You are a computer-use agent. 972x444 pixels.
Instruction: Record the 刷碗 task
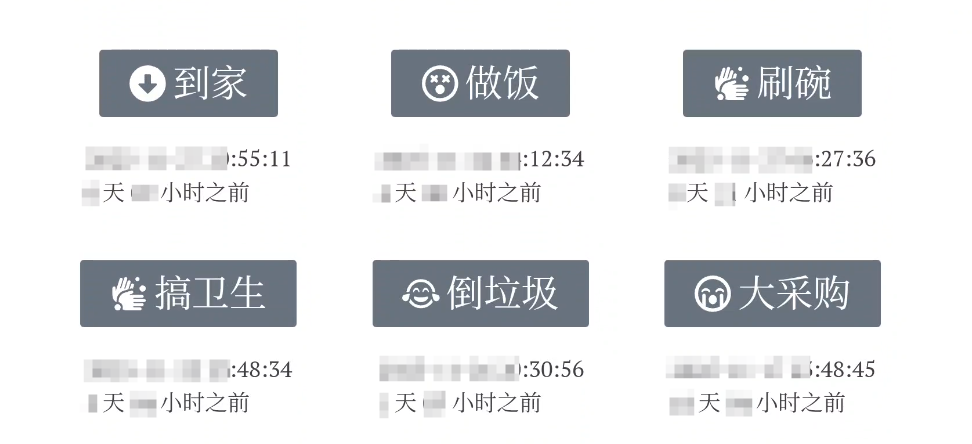tap(772, 83)
